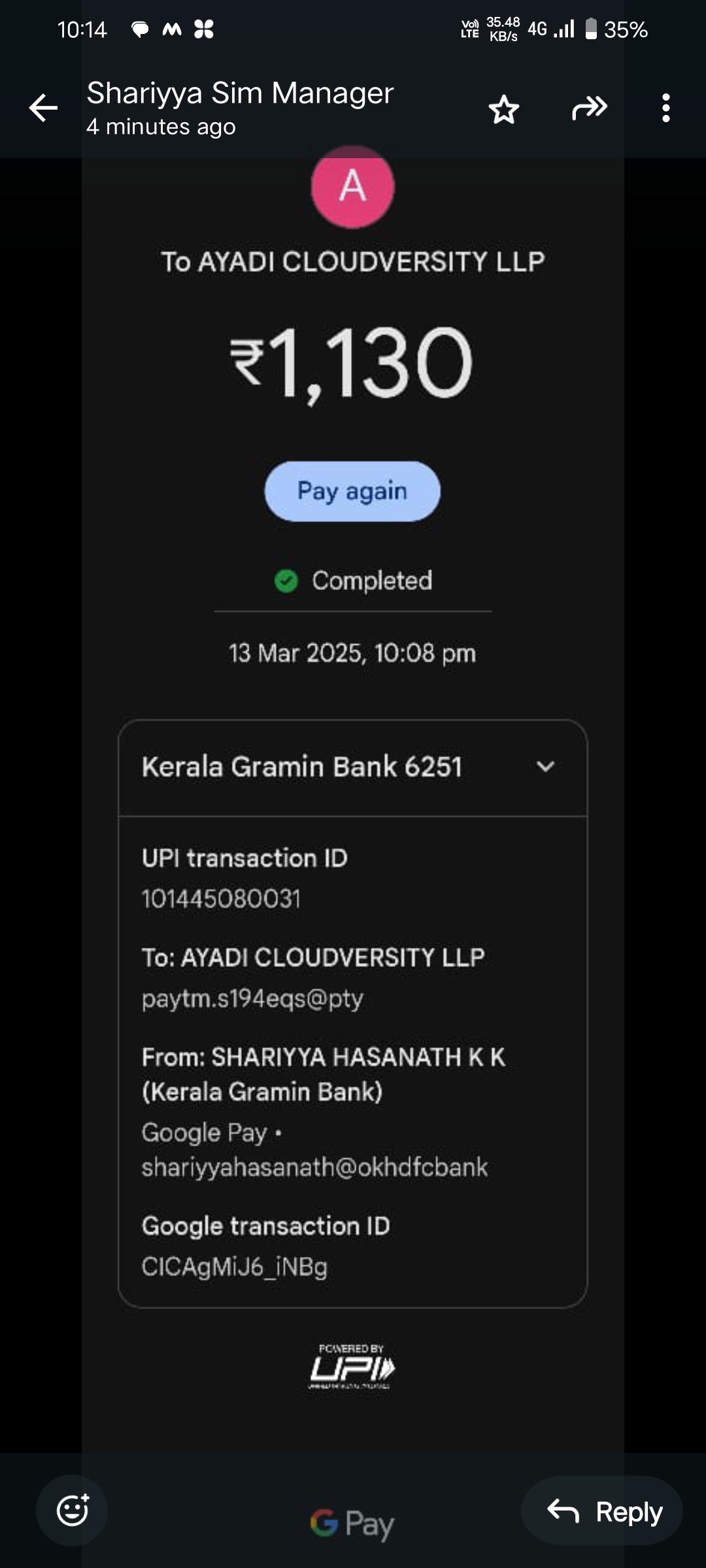This screenshot has width=706, height=1568.
Task: Star this message
Action: point(503,109)
